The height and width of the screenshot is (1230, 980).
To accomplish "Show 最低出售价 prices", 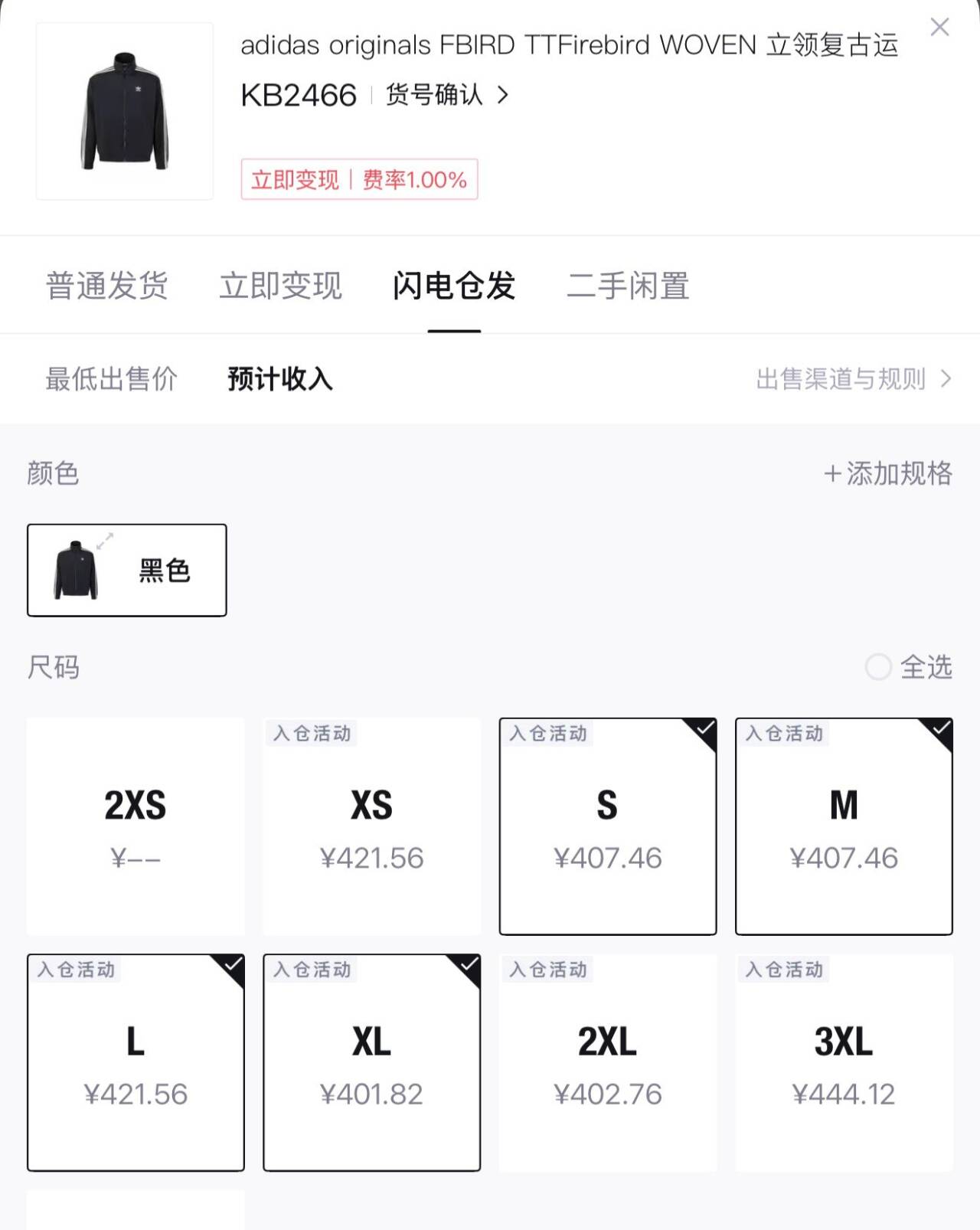I will pos(112,379).
